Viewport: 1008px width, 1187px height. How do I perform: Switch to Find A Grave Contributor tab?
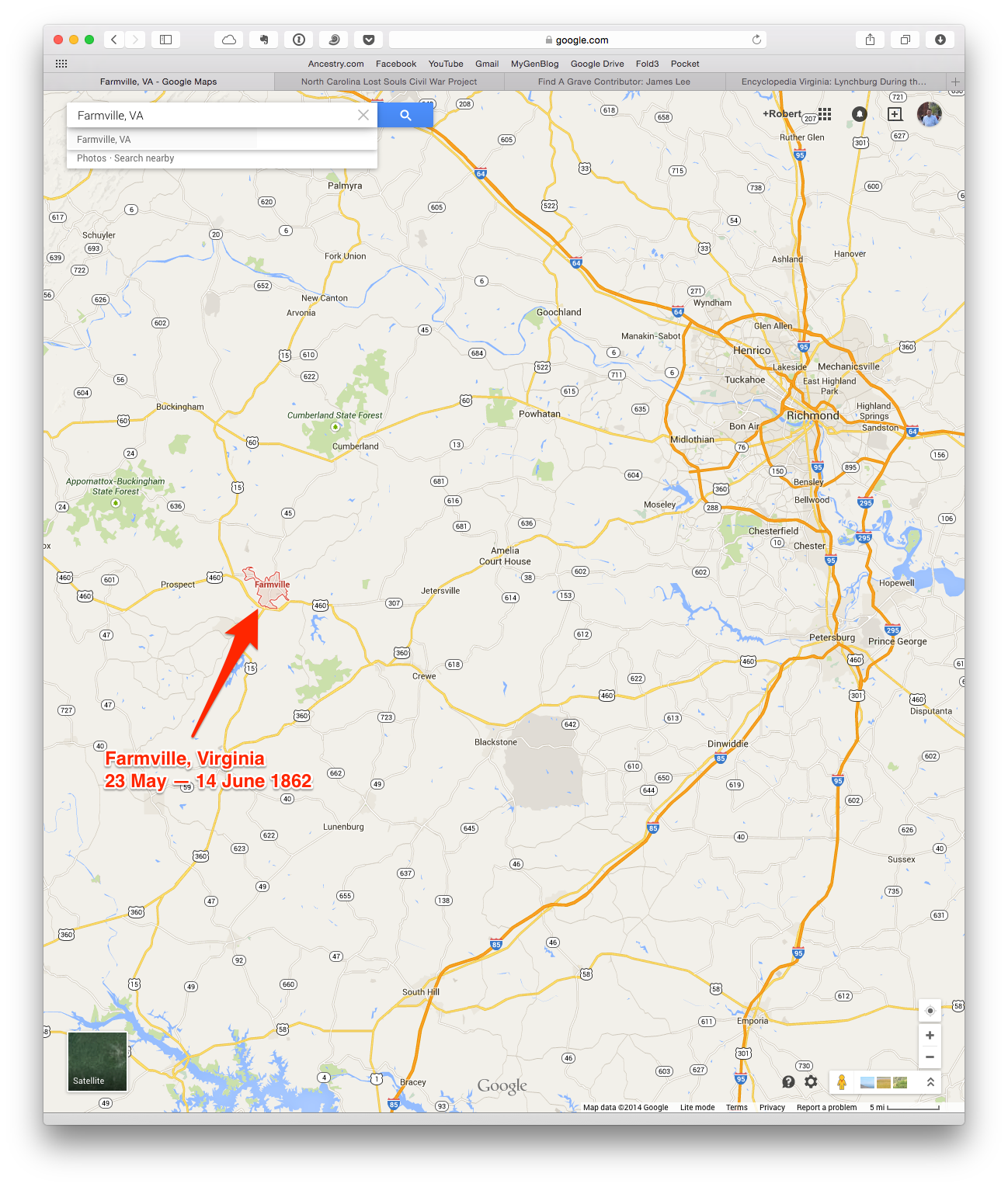pos(614,82)
